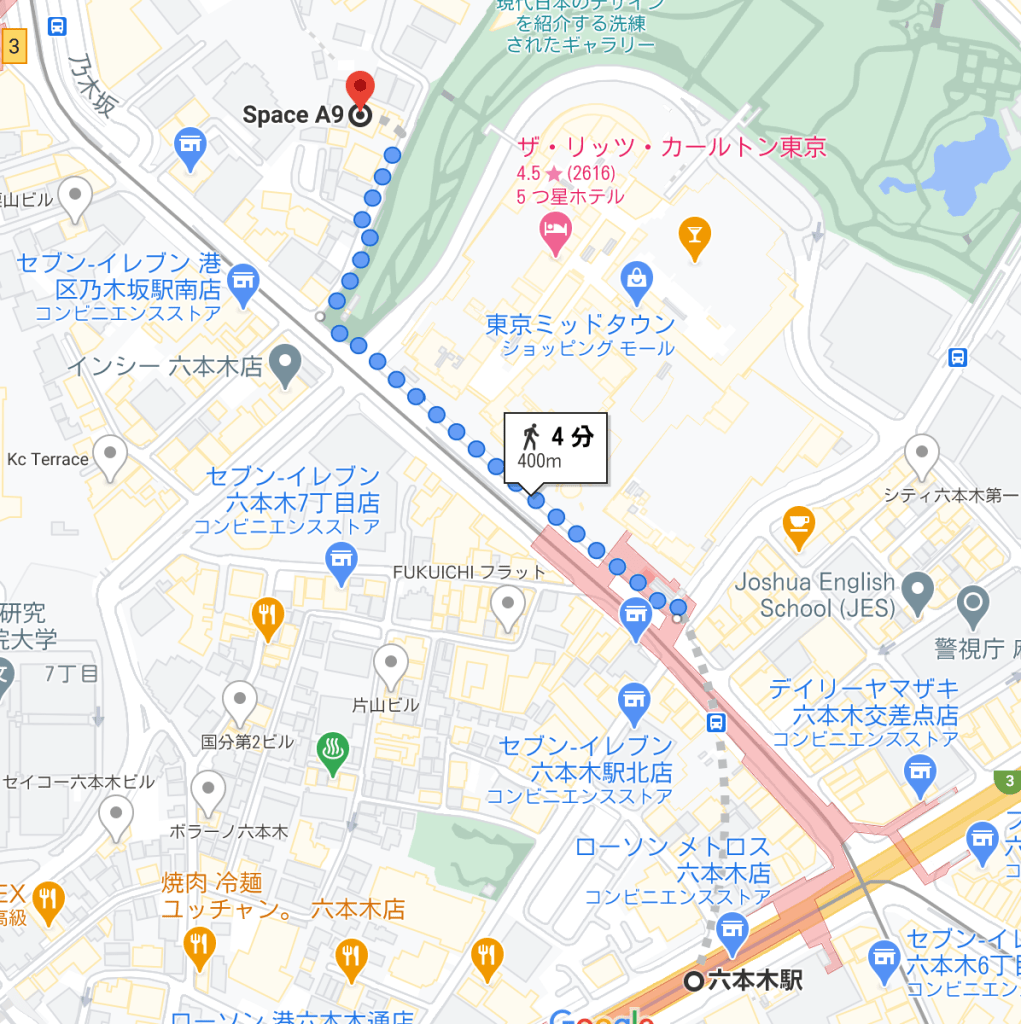This screenshot has width=1021, height=1024.
Task: Select the Tokyo Midtown shopping mall pin
Action: (636, 280)
